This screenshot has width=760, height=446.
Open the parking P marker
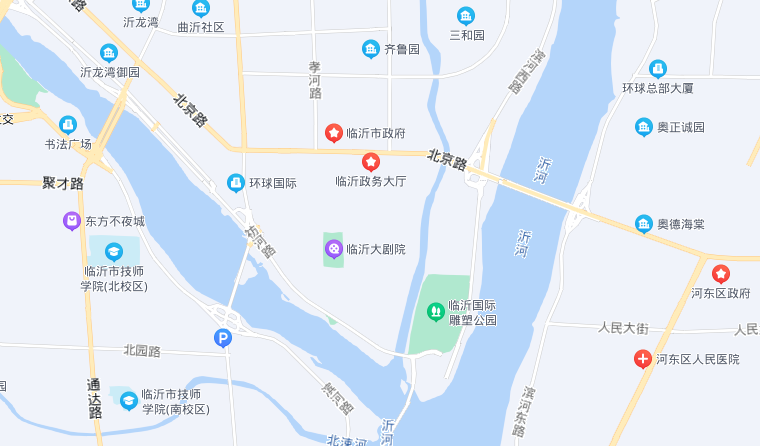223,339
